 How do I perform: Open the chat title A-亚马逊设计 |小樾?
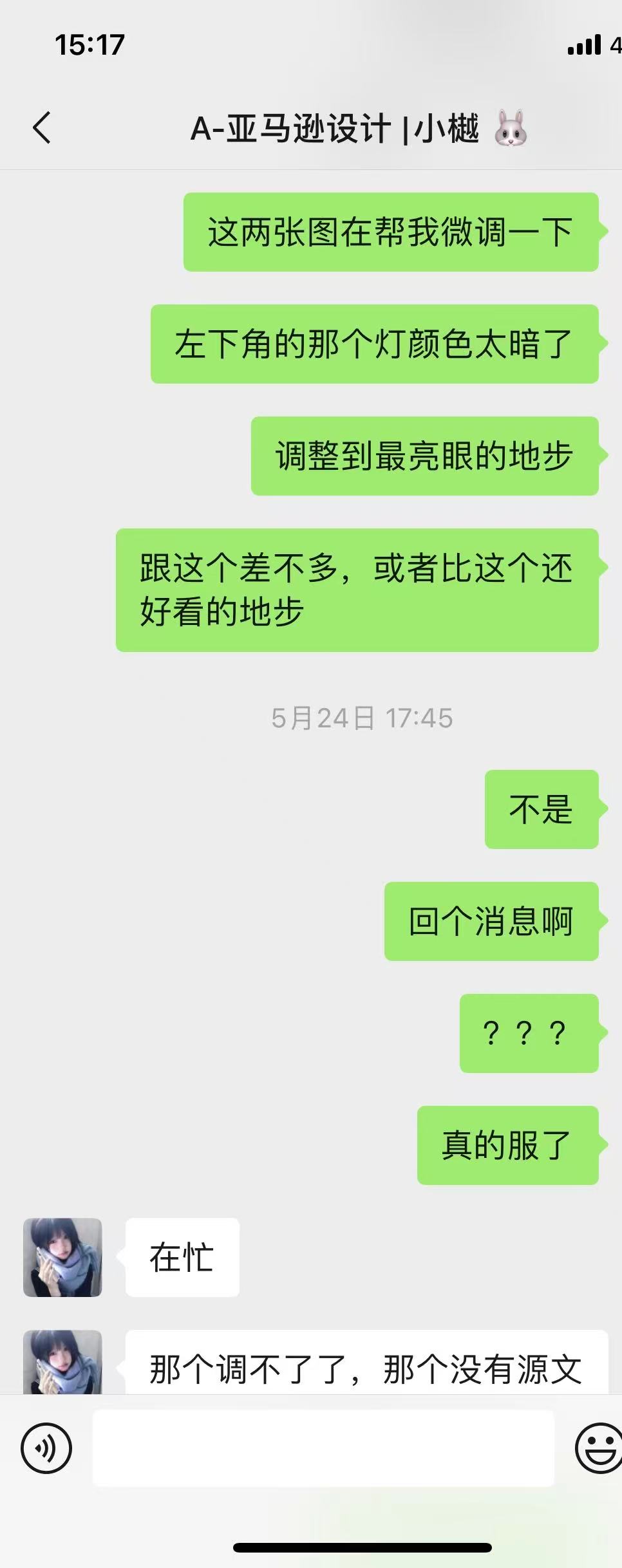335,127
